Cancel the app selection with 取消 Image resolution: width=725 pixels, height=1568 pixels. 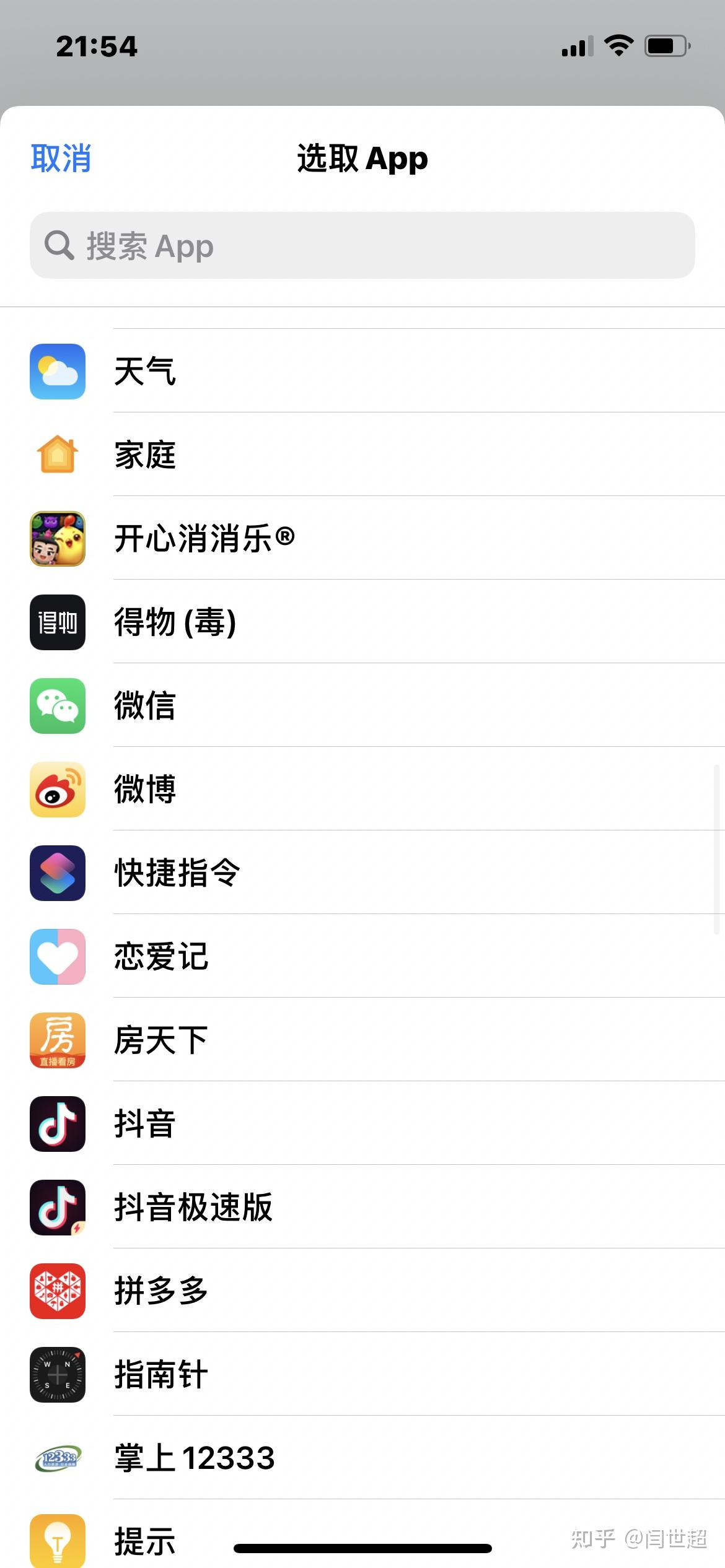click(61, 159)
